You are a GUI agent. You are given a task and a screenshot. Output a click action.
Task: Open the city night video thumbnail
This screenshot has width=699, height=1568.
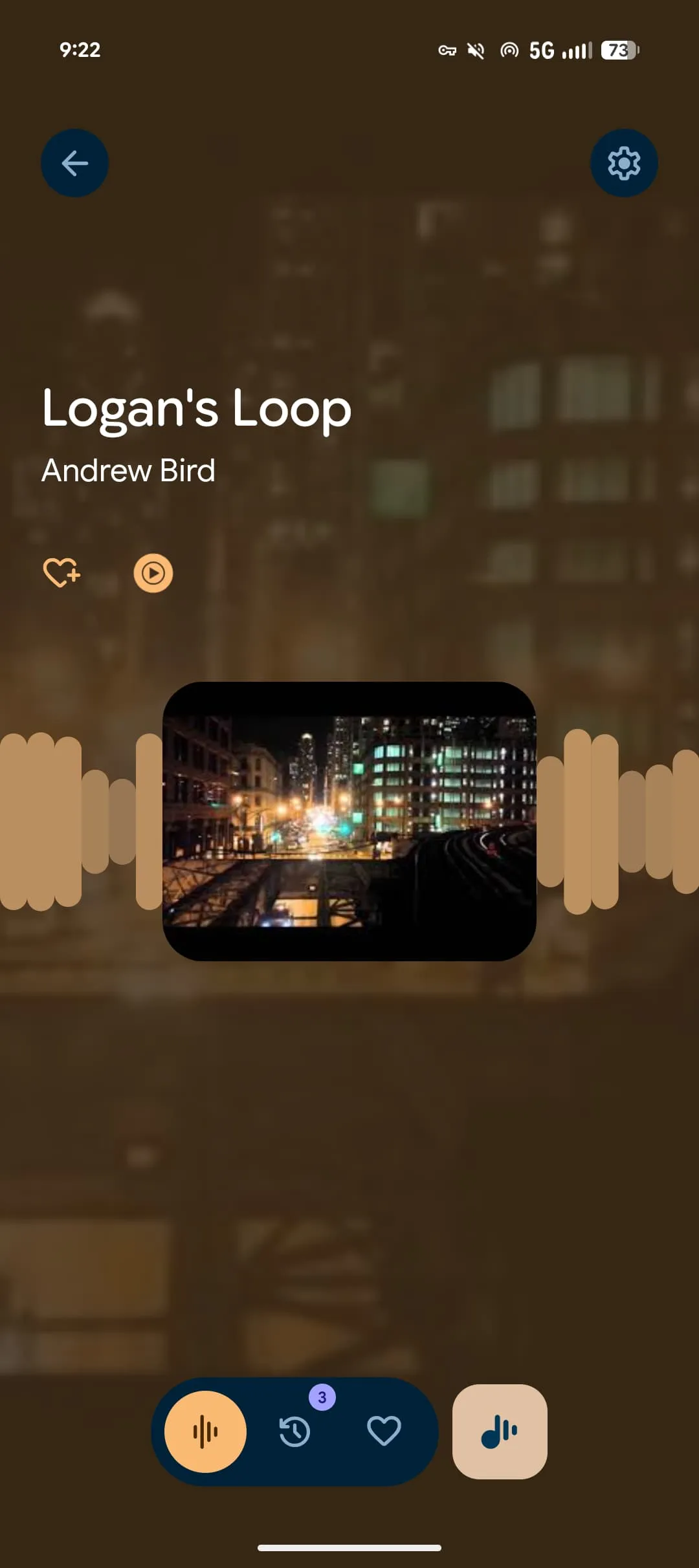point(349,821)
